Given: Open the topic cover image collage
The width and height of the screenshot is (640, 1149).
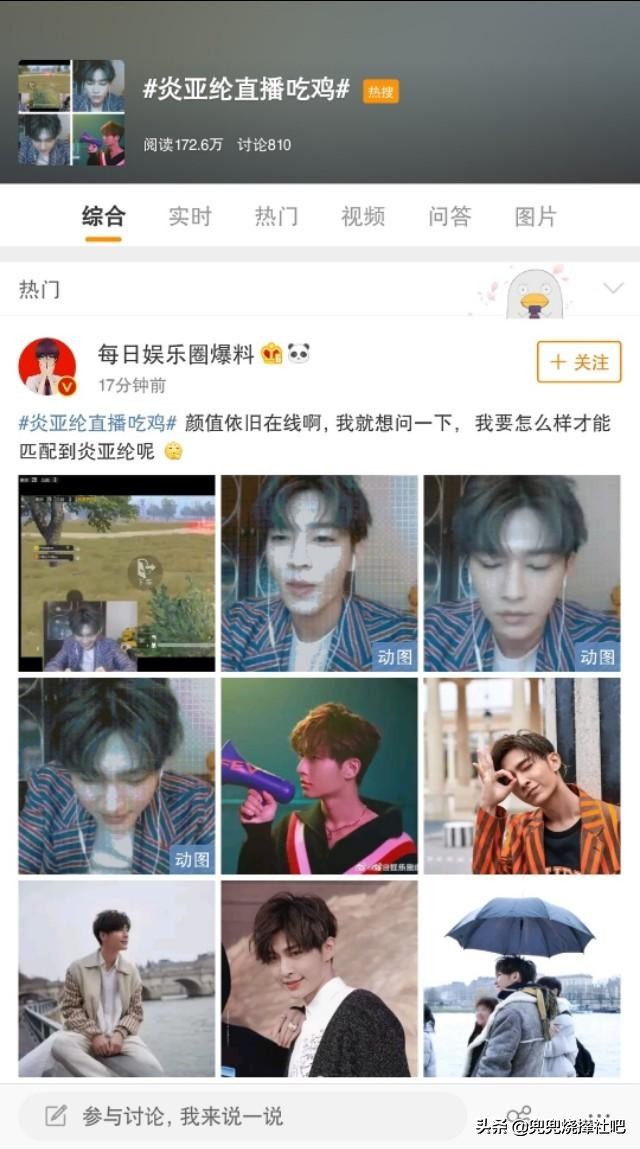Looking at the screenshot, I should click(71, 113).
